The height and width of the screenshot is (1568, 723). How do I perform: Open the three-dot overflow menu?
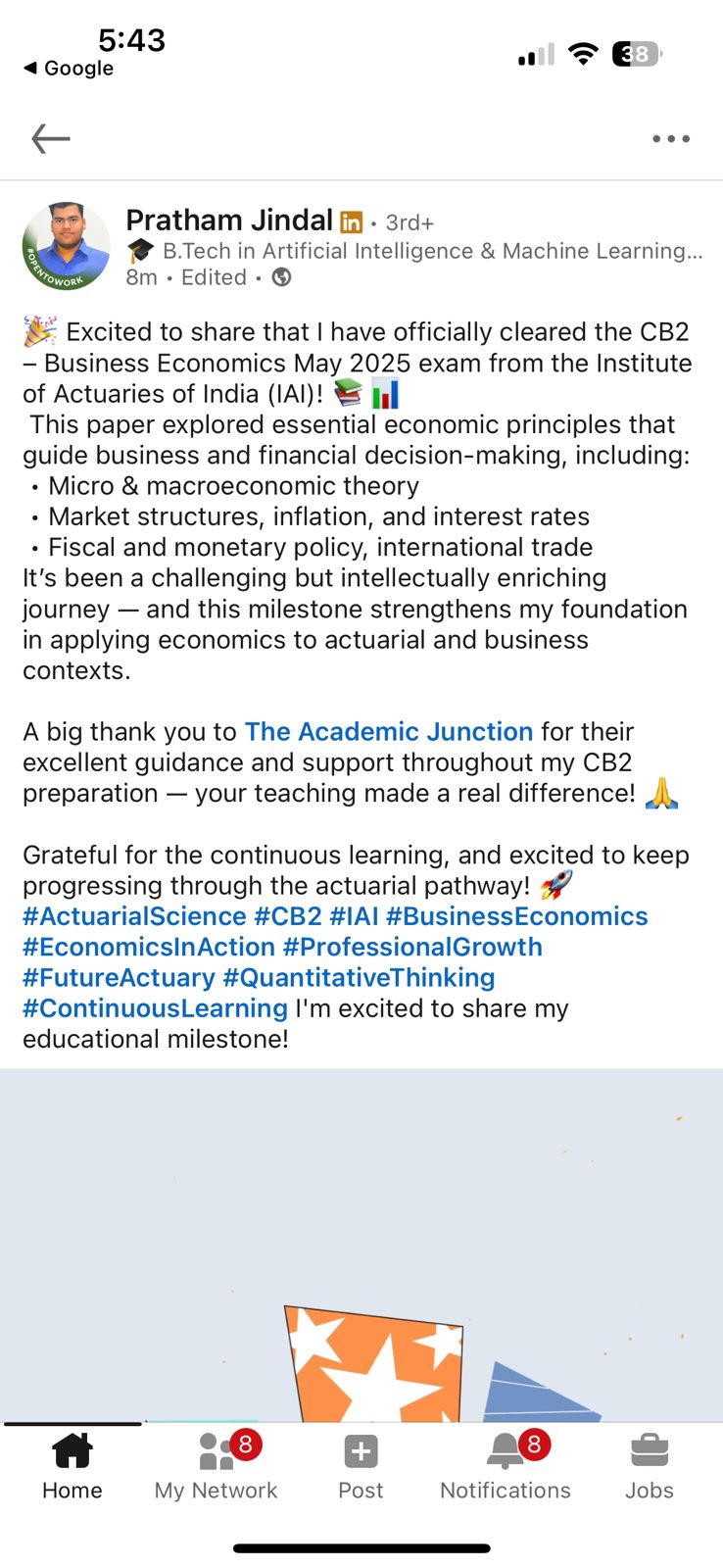pos(671,139)
